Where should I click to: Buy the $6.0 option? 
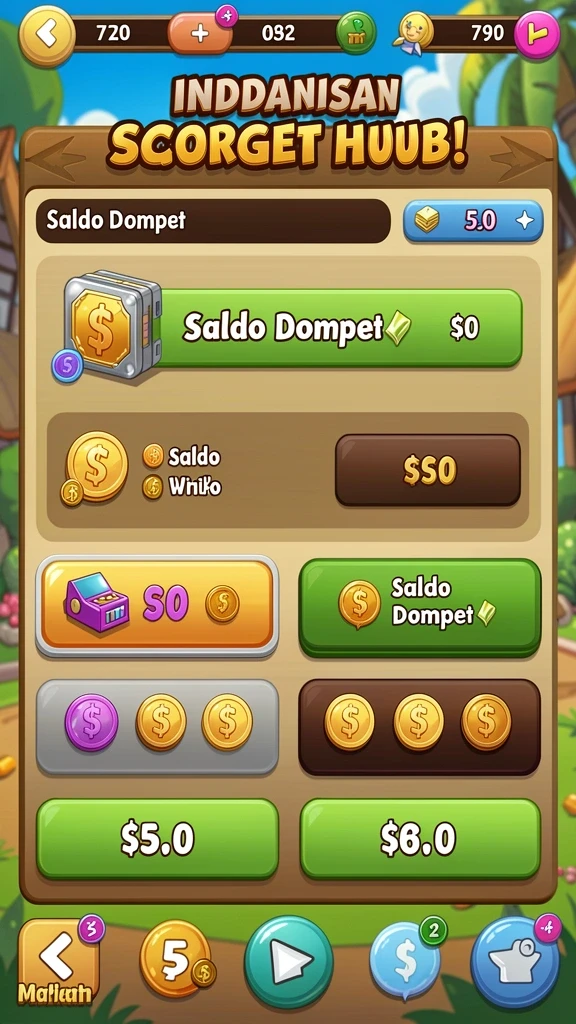click(x=420, y=839)
